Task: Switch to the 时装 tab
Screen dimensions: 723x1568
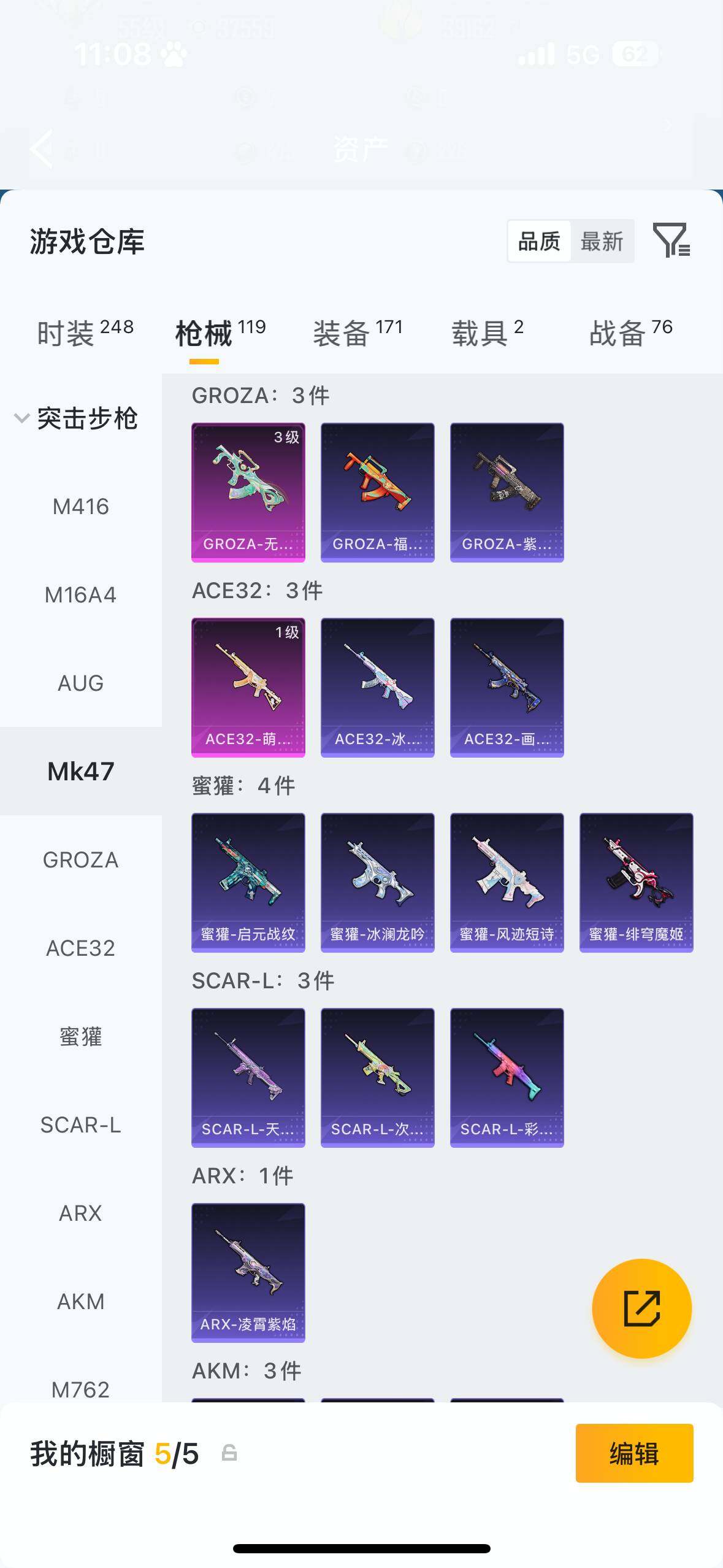Action: (85, 333)
